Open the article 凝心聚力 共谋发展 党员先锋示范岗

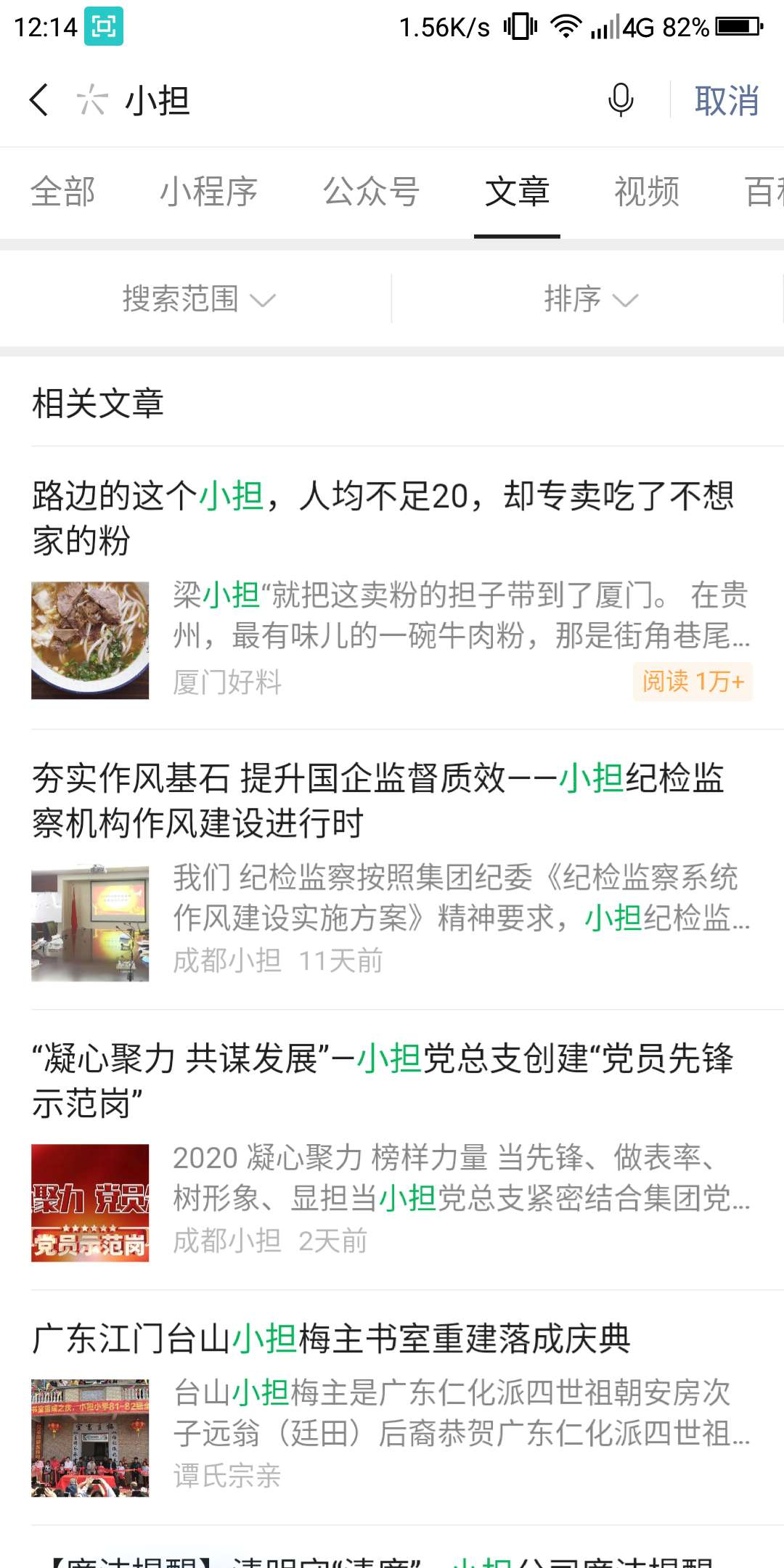tap(383, 1080)
